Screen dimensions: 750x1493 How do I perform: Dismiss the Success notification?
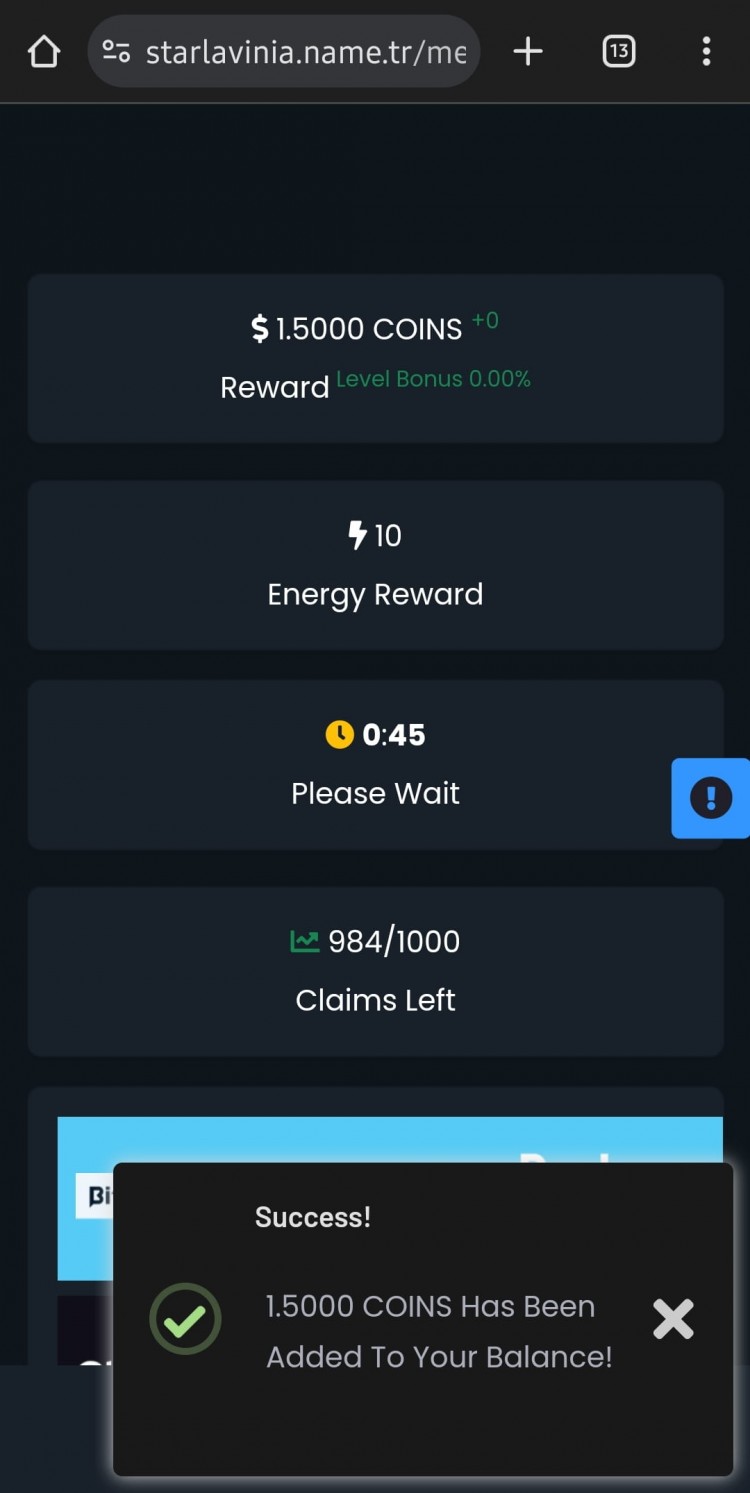point(673,1319)
